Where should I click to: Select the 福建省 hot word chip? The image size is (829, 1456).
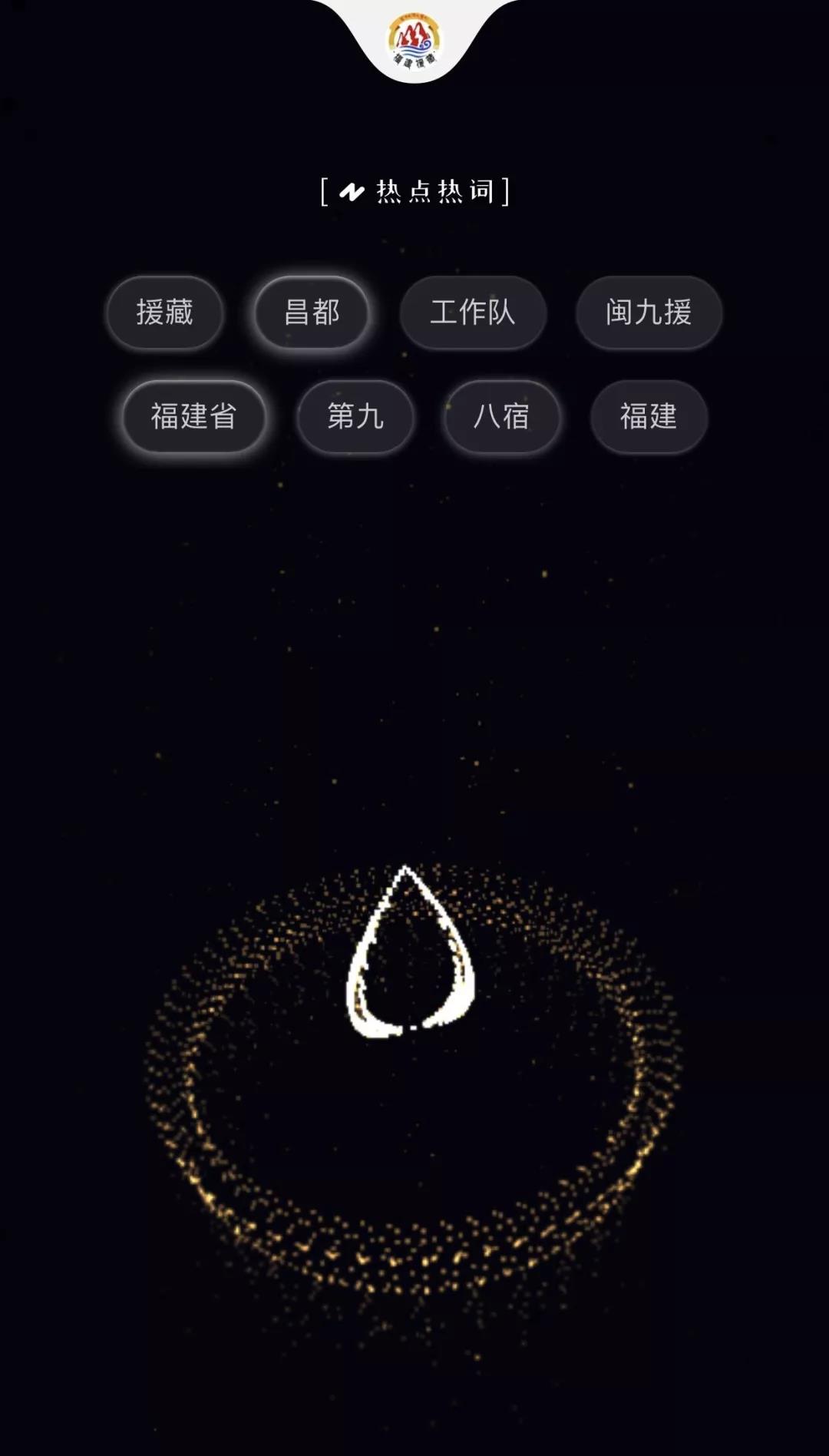pos(193,416)
